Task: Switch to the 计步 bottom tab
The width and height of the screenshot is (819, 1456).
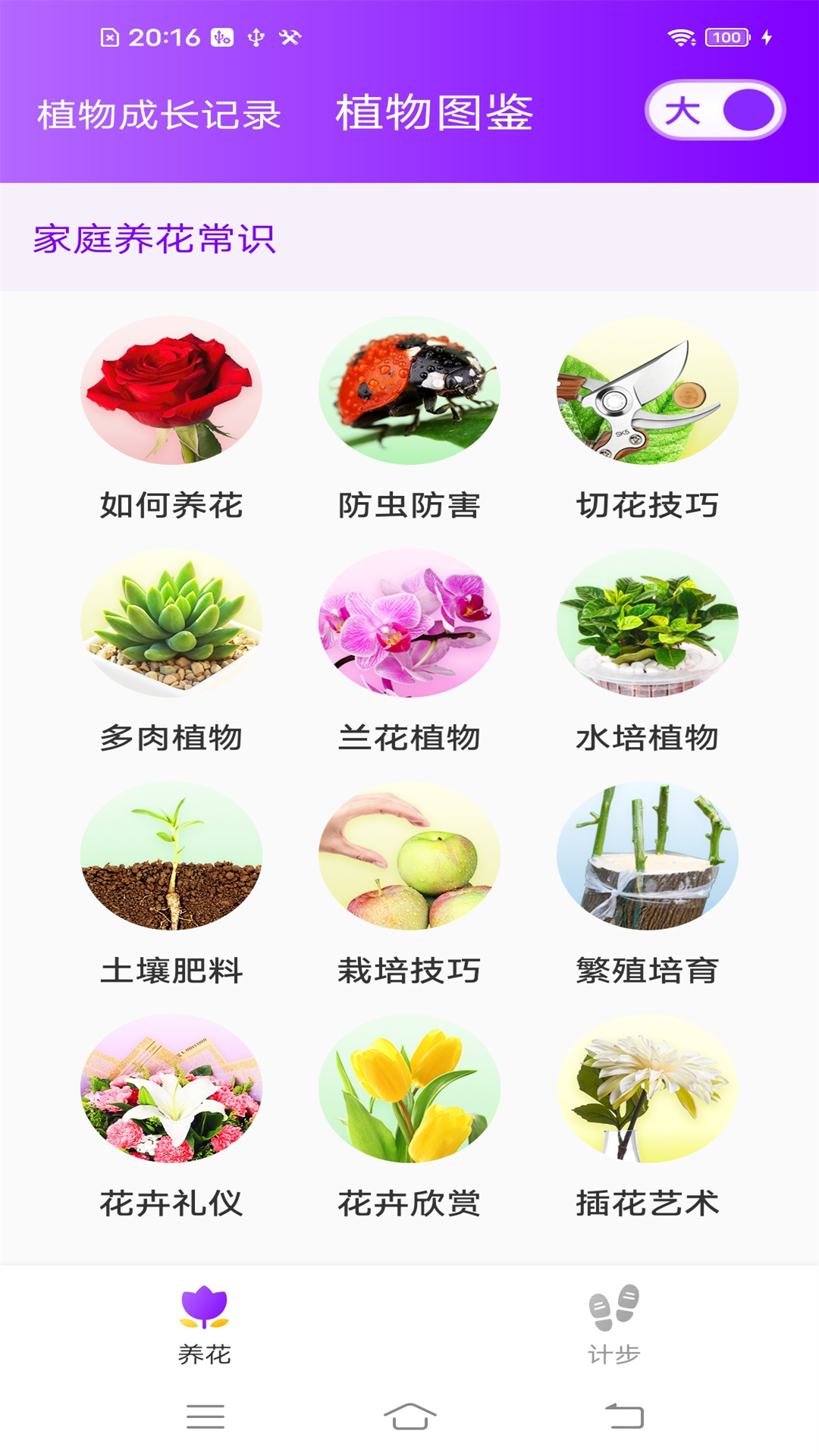Action: tap(613, 1324)
